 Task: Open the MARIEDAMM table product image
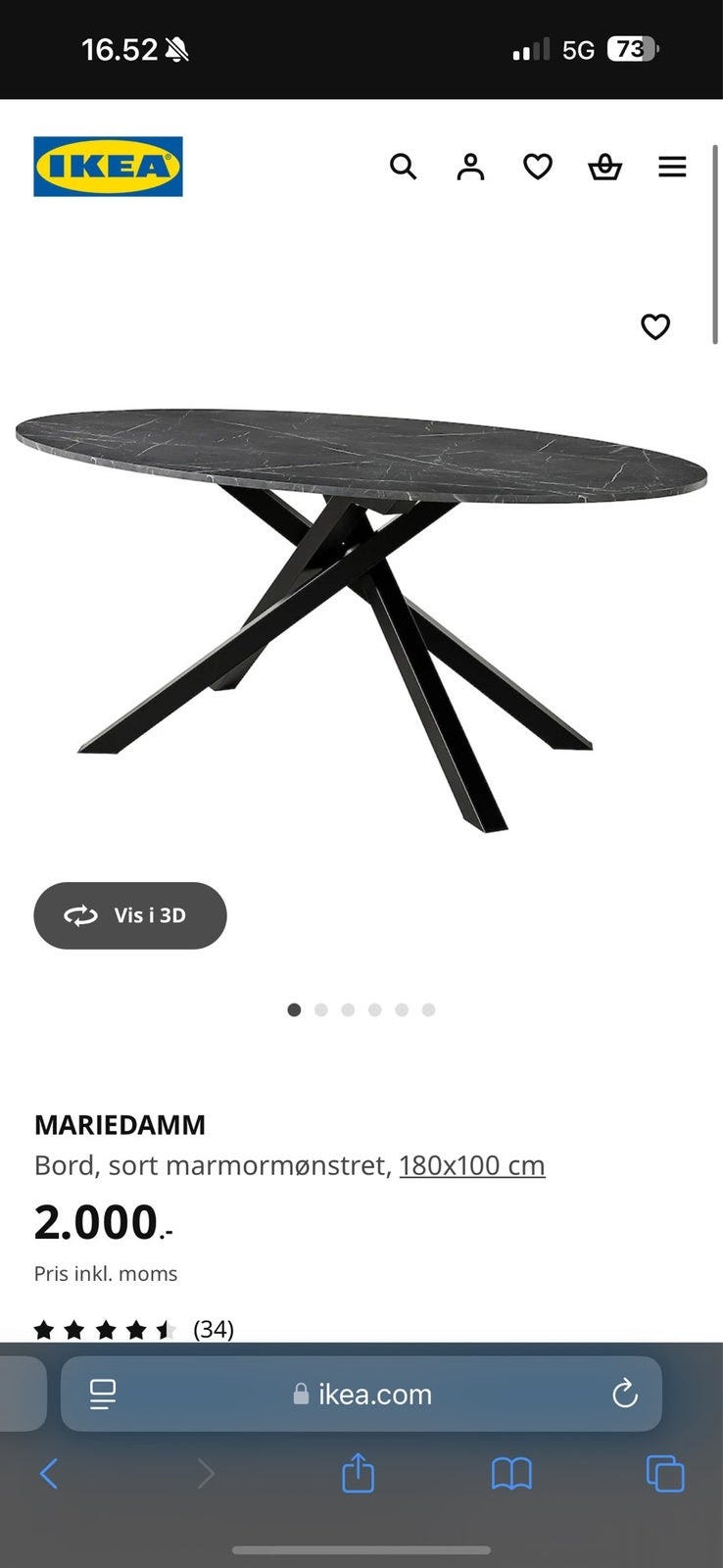tap(361, 608)
